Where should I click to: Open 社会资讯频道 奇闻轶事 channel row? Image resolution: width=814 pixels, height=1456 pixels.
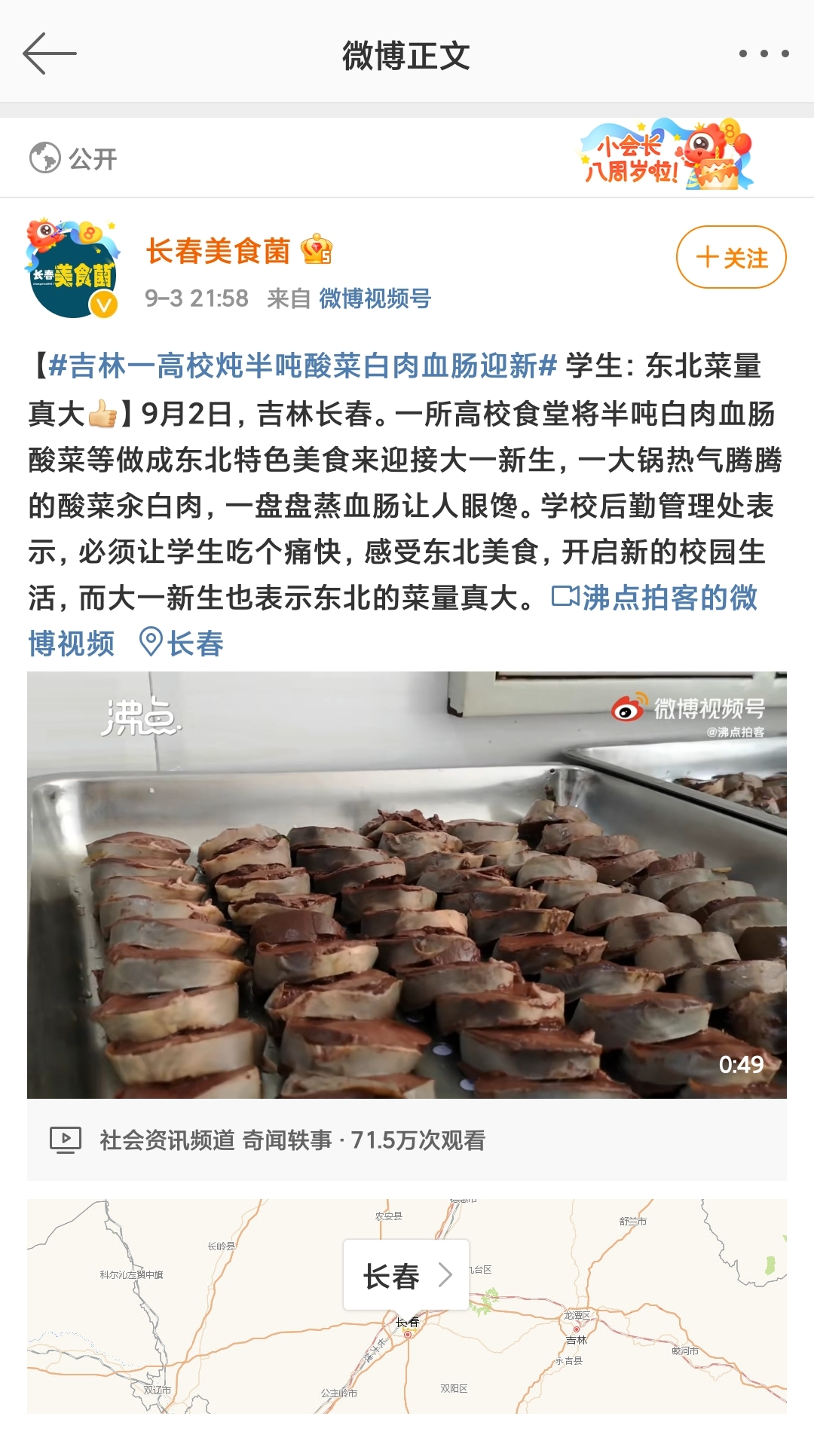tap(292, 1140)
